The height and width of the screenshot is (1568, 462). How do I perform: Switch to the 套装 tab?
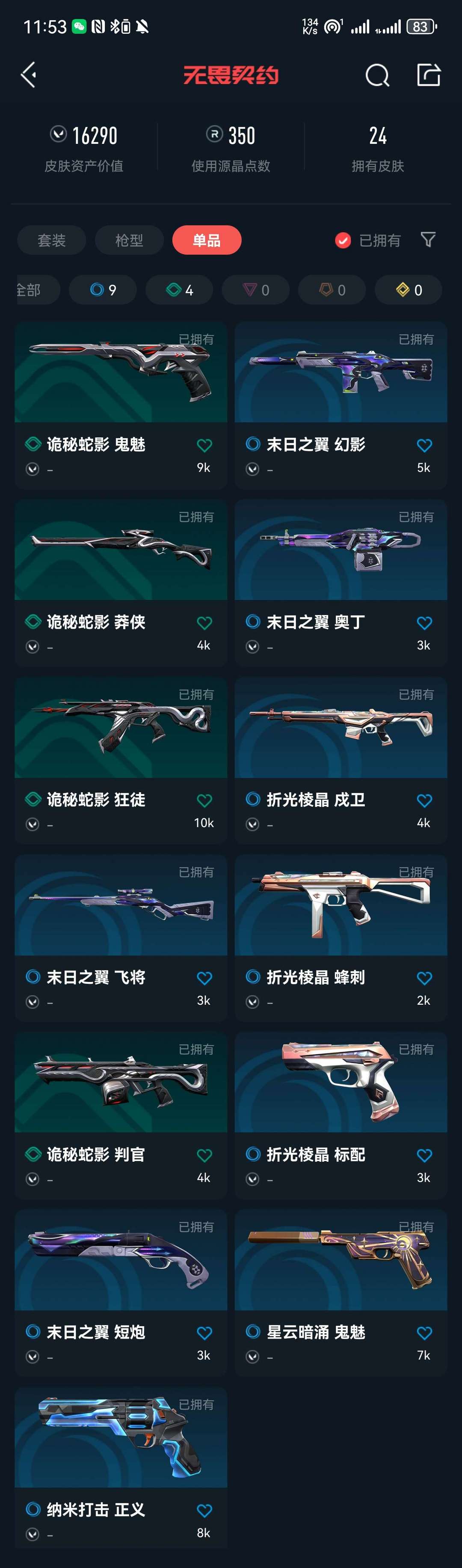point(52,241)
